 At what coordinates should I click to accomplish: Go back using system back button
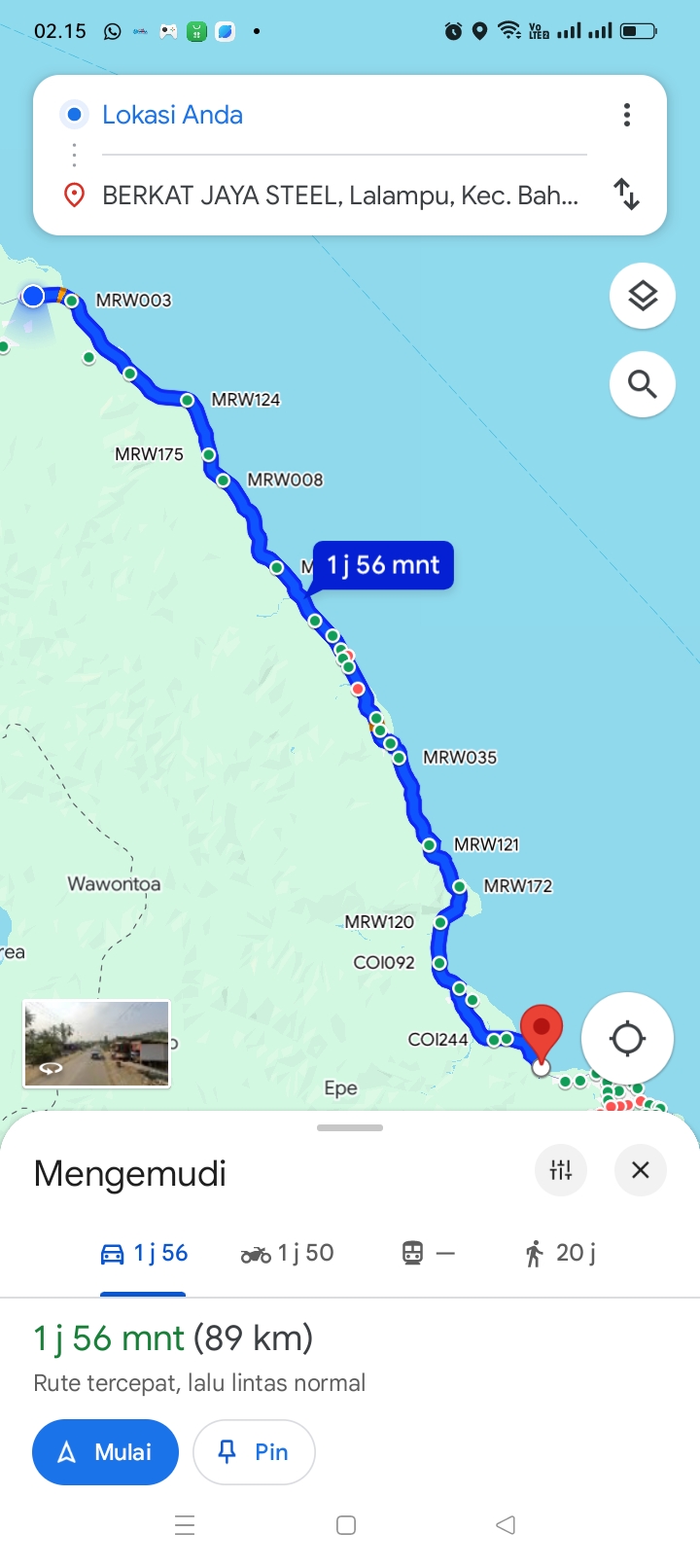click(x=506, y=1525)
